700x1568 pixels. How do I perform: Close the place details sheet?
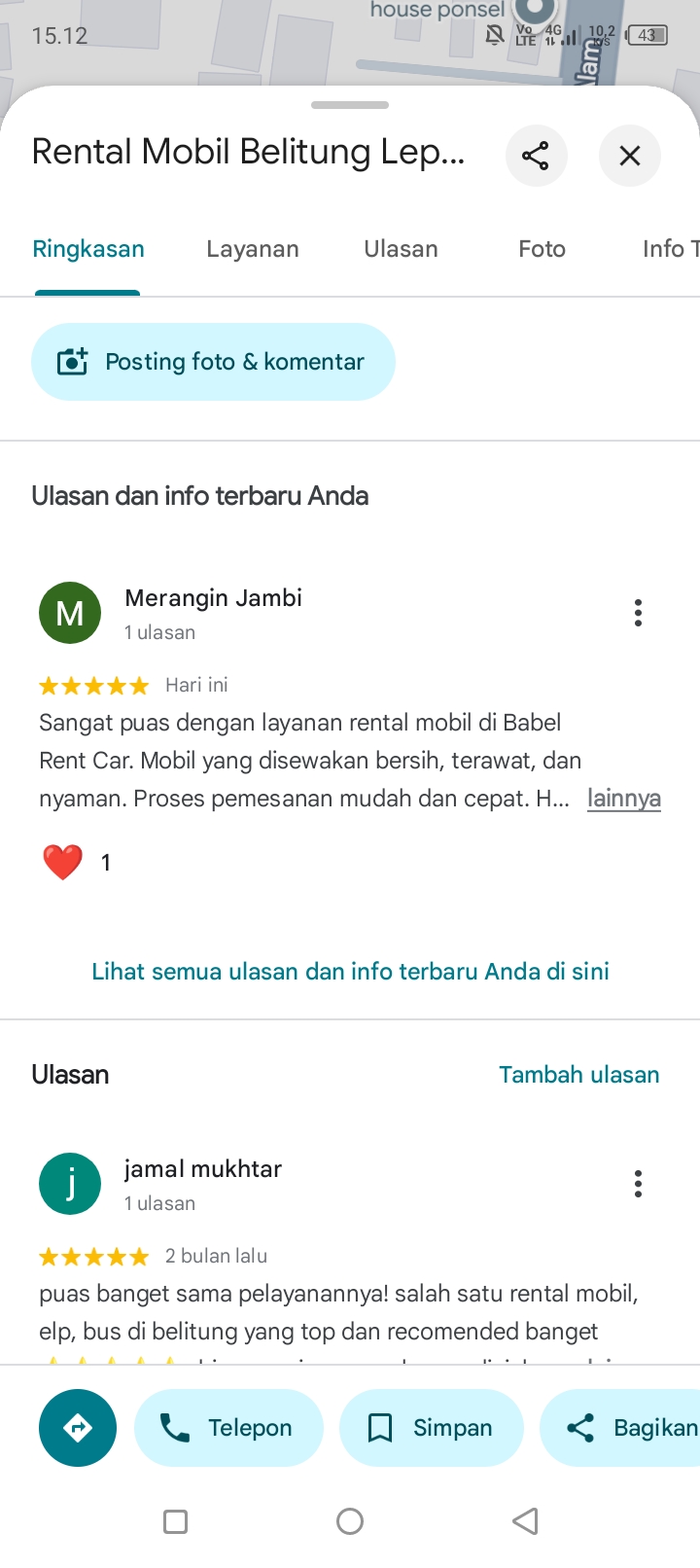(x=630, y=156)
